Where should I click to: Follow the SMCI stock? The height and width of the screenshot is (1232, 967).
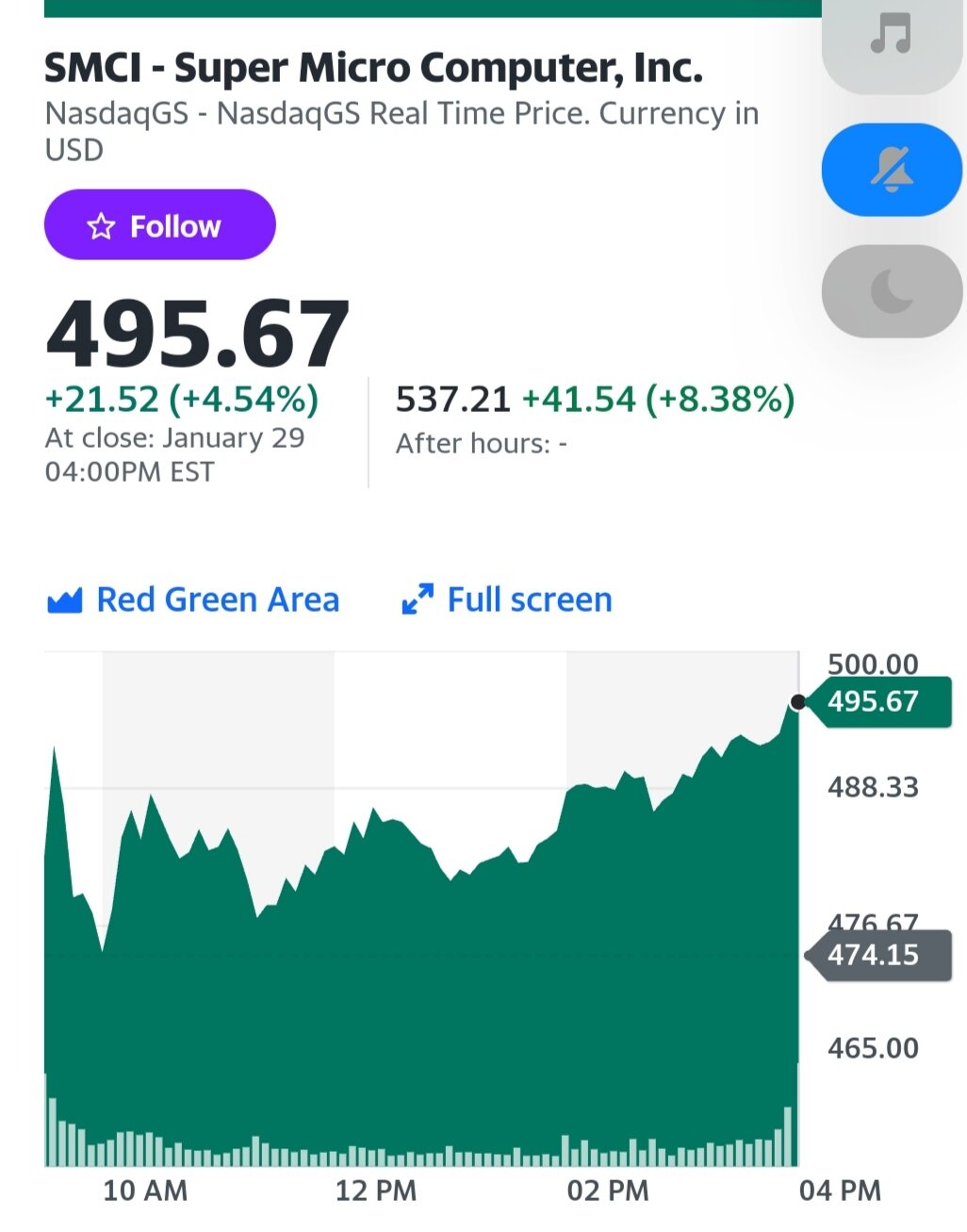point(159,225)
